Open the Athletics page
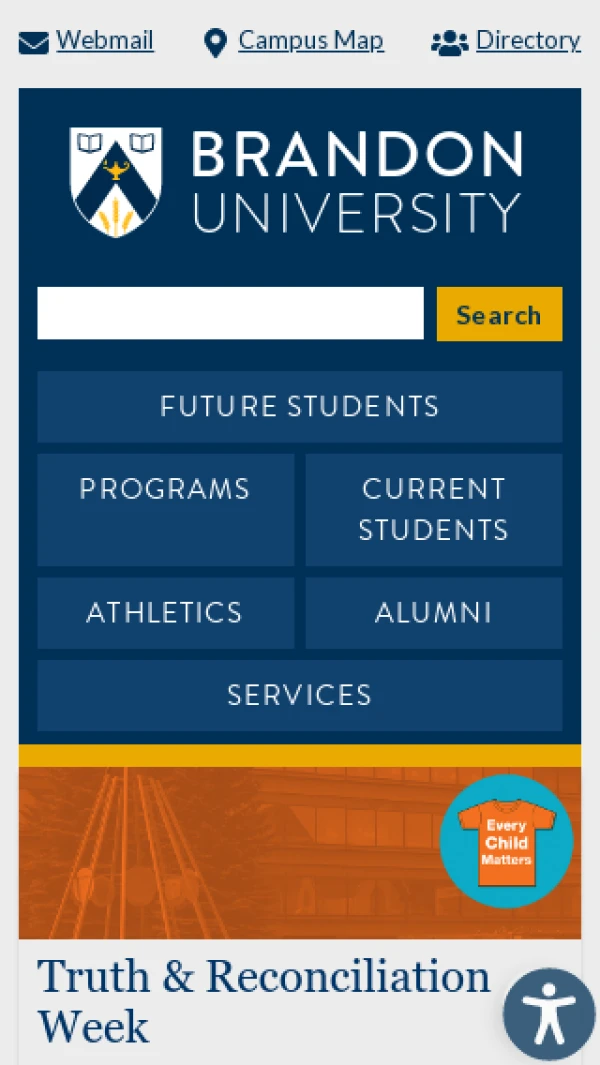The height and width of the screenshot is (1065, 600). (165, 613)
